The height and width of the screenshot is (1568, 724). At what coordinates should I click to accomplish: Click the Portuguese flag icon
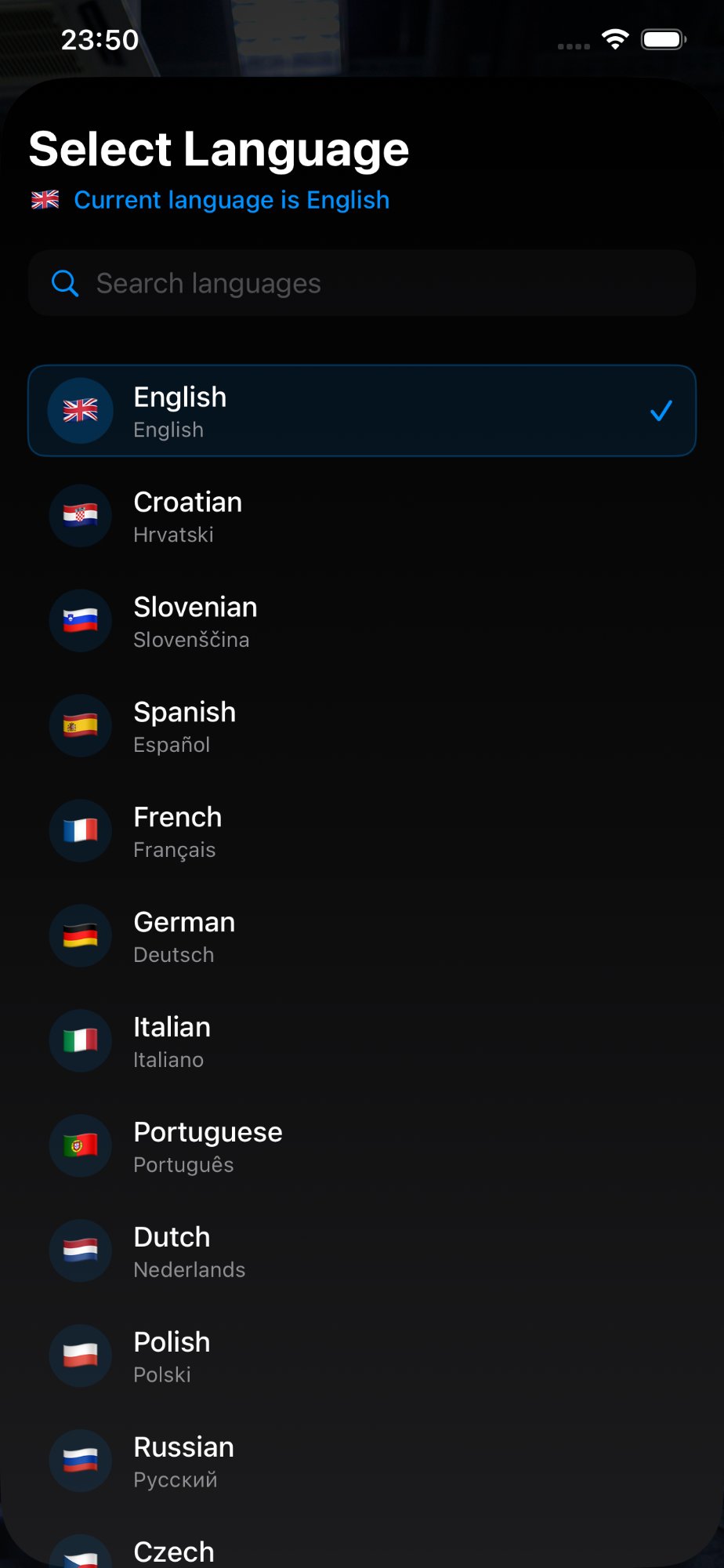pos(80,1145)
